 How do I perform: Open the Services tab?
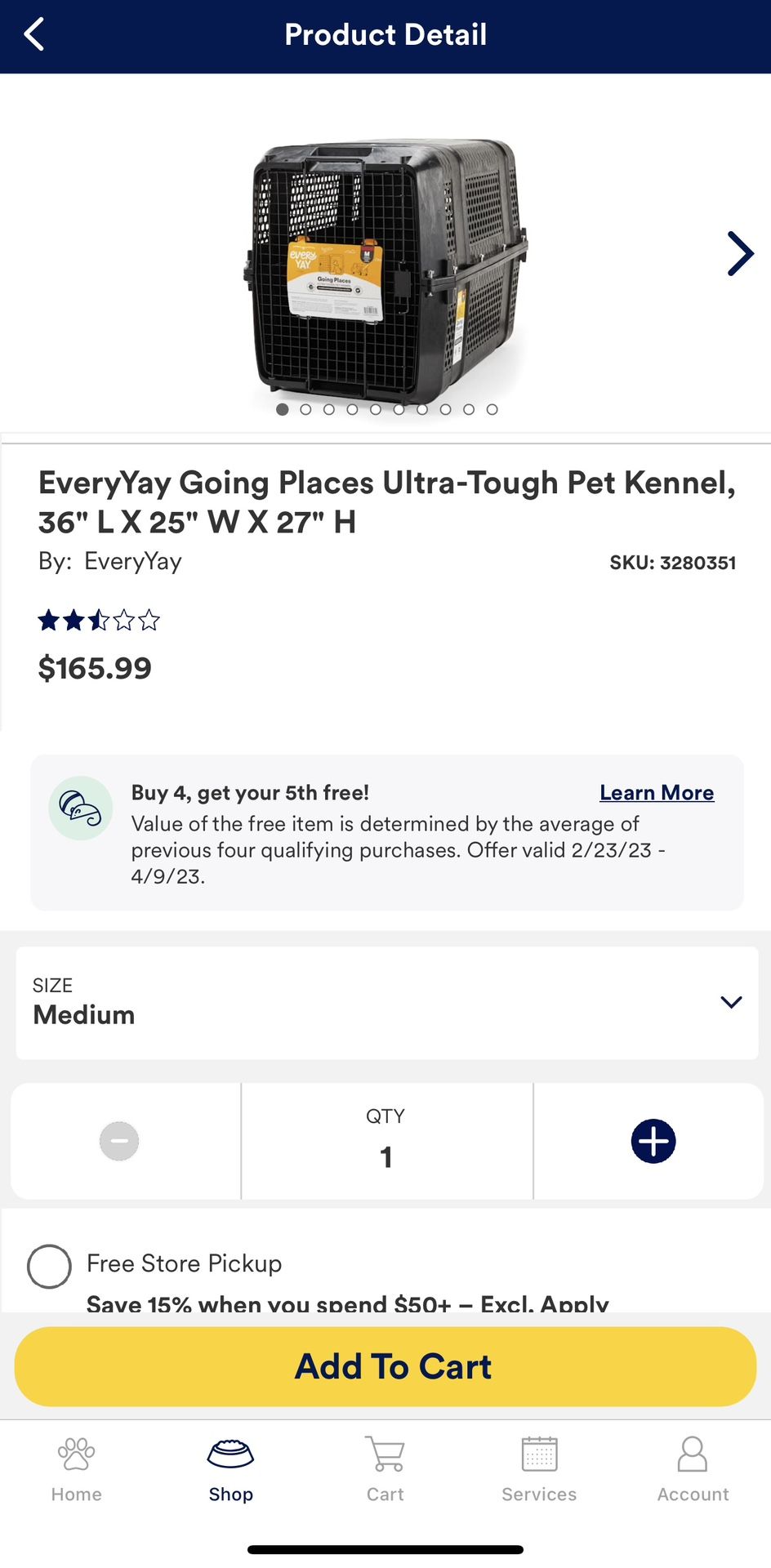(x=539, y=1470)
